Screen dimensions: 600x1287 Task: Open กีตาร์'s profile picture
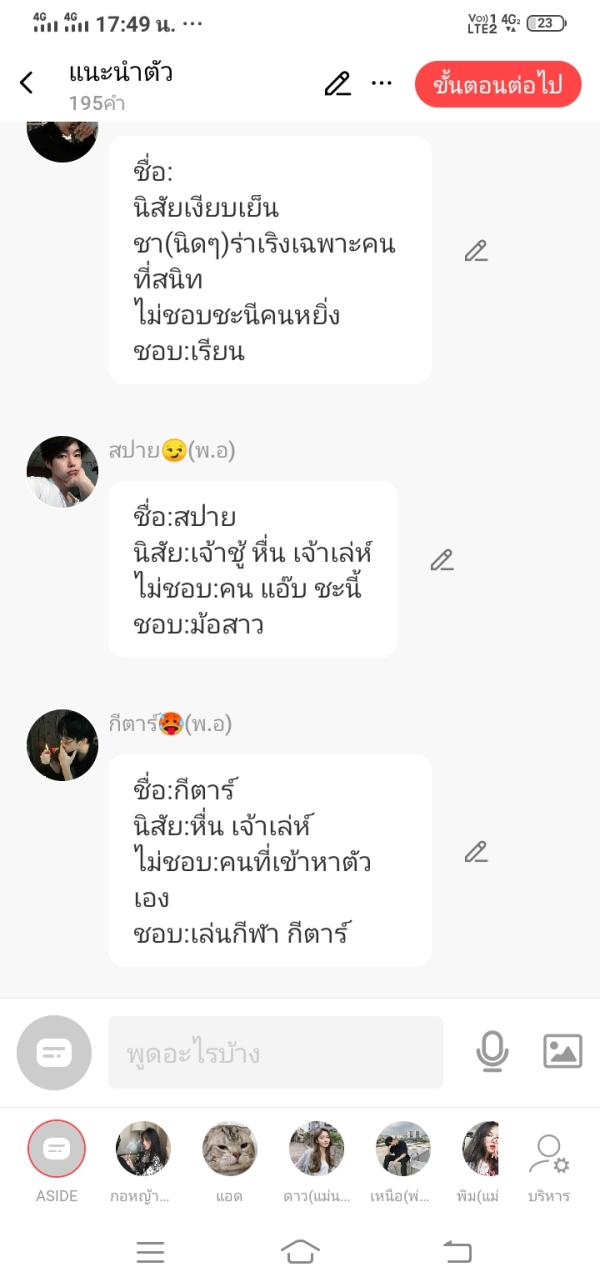point(62,745)
